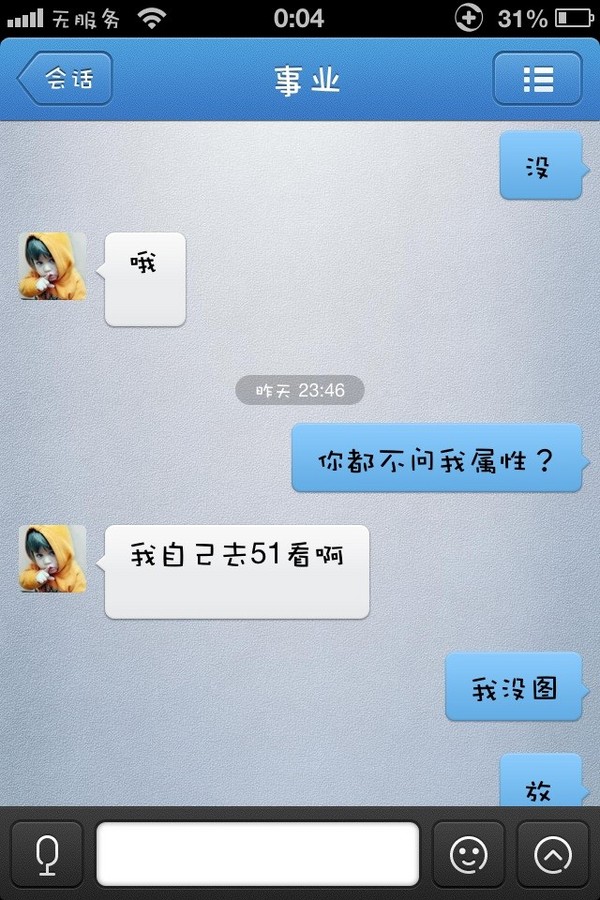The image size is (600, 900).
Task: Go back to 会话 list
Action: click(65, 79)
